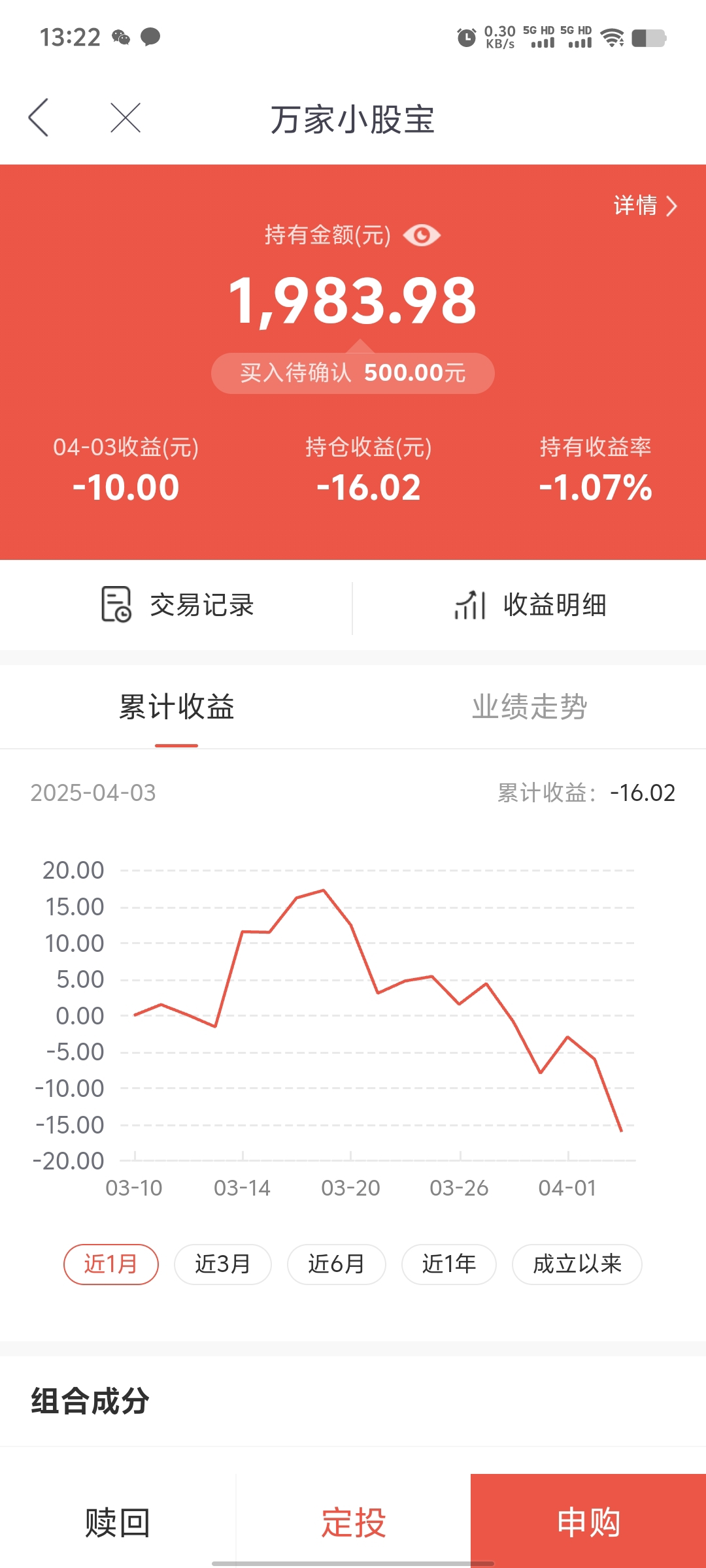Screen dimensions: 706x1568
Task: Choose the 近6月 time range
Action: coord(337,1264)
